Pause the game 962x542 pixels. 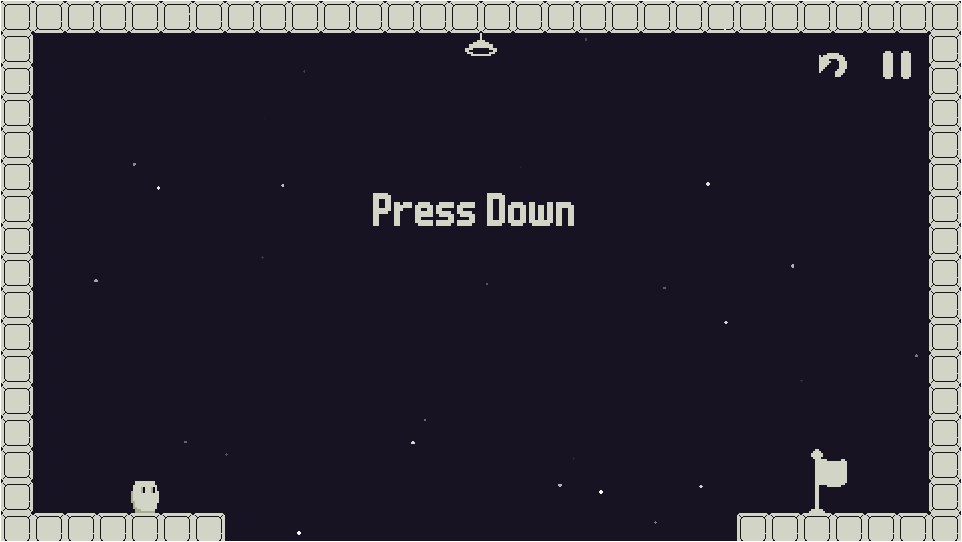[897, 65]
